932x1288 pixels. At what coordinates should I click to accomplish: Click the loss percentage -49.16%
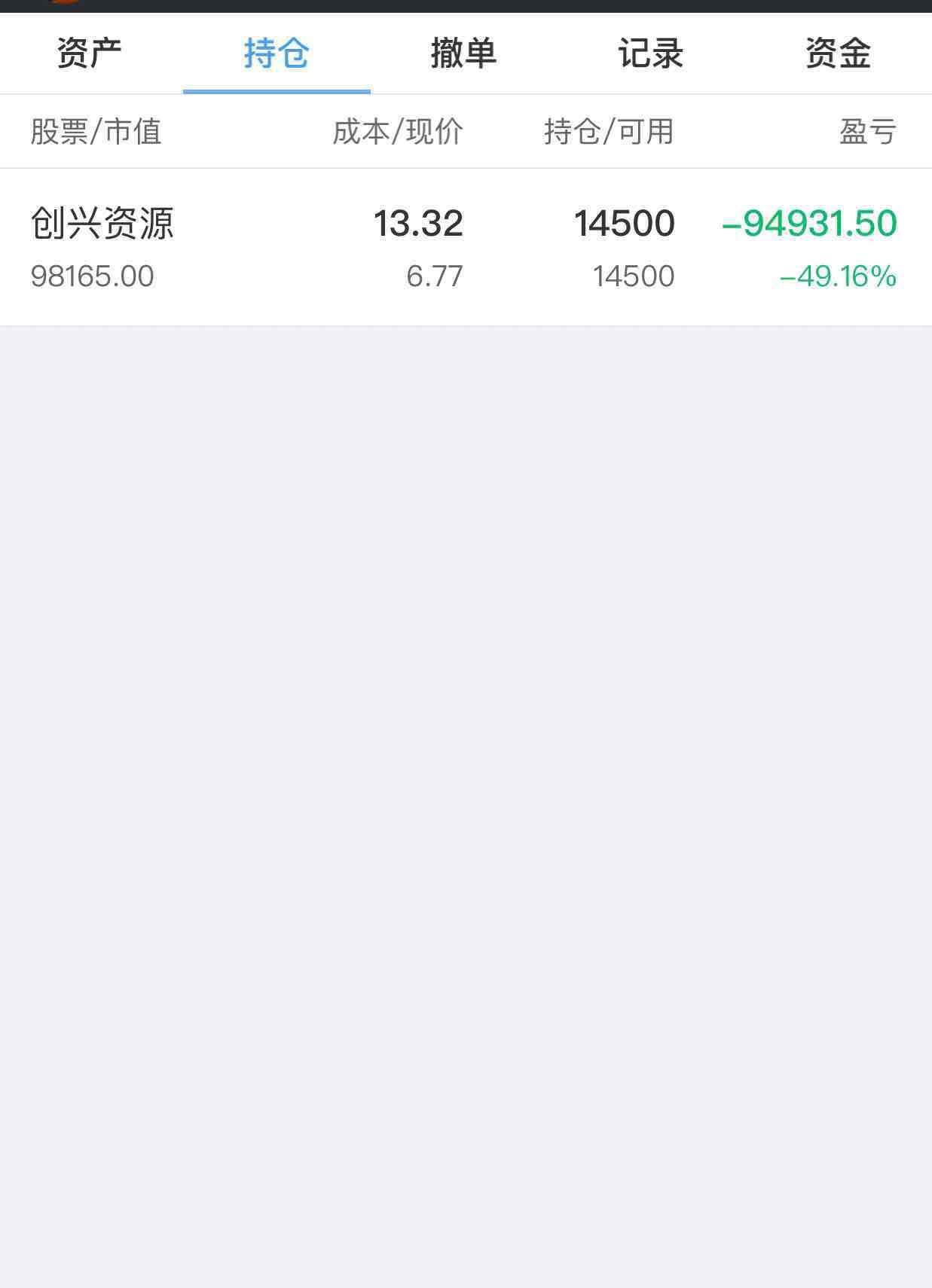click(836, 276)
